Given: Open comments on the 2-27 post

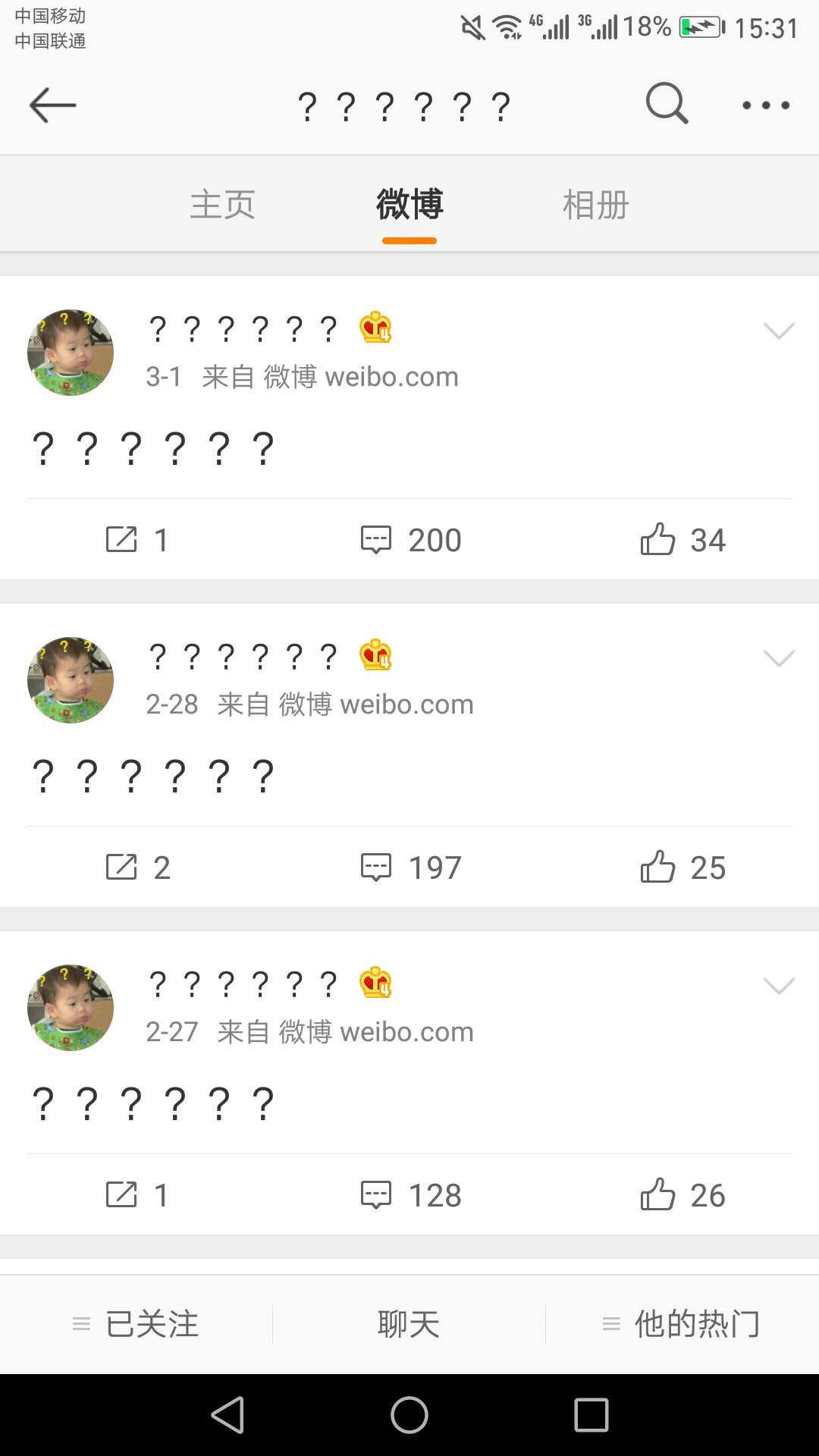Looking at the screenshot, I should point(411,1195).
